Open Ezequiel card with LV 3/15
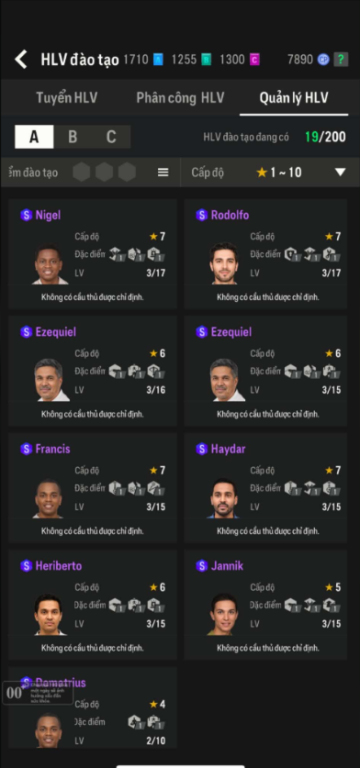 tap(266, 371)
